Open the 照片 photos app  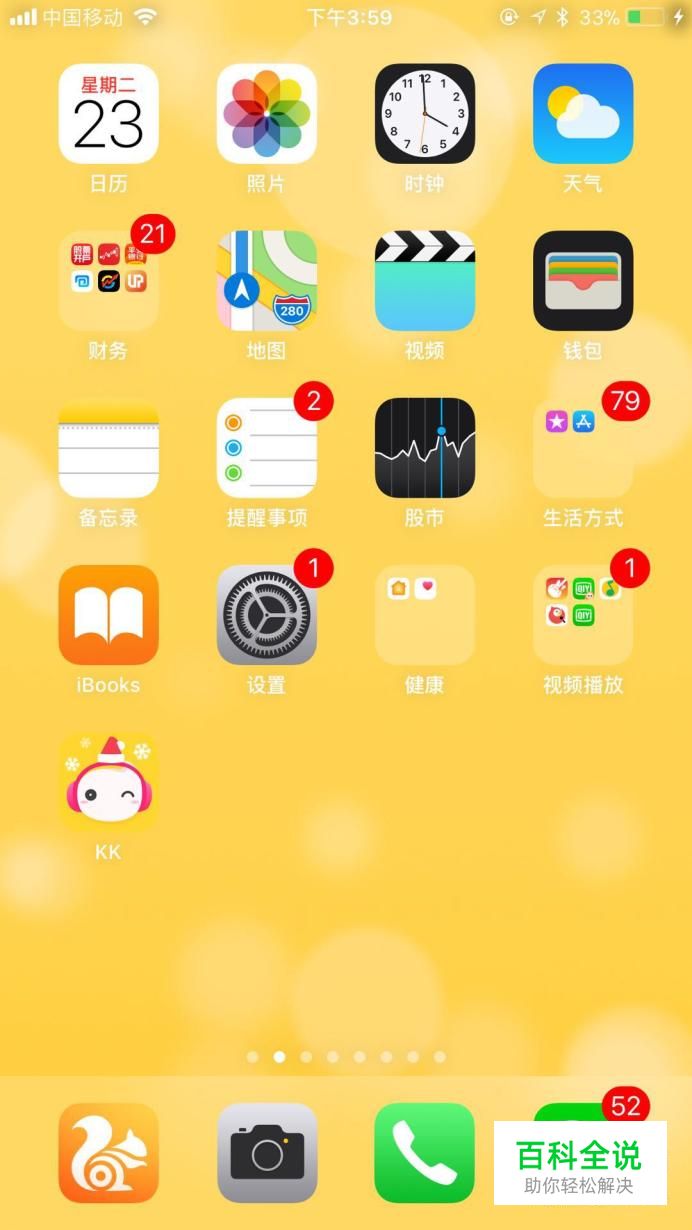tap(266, 114)
